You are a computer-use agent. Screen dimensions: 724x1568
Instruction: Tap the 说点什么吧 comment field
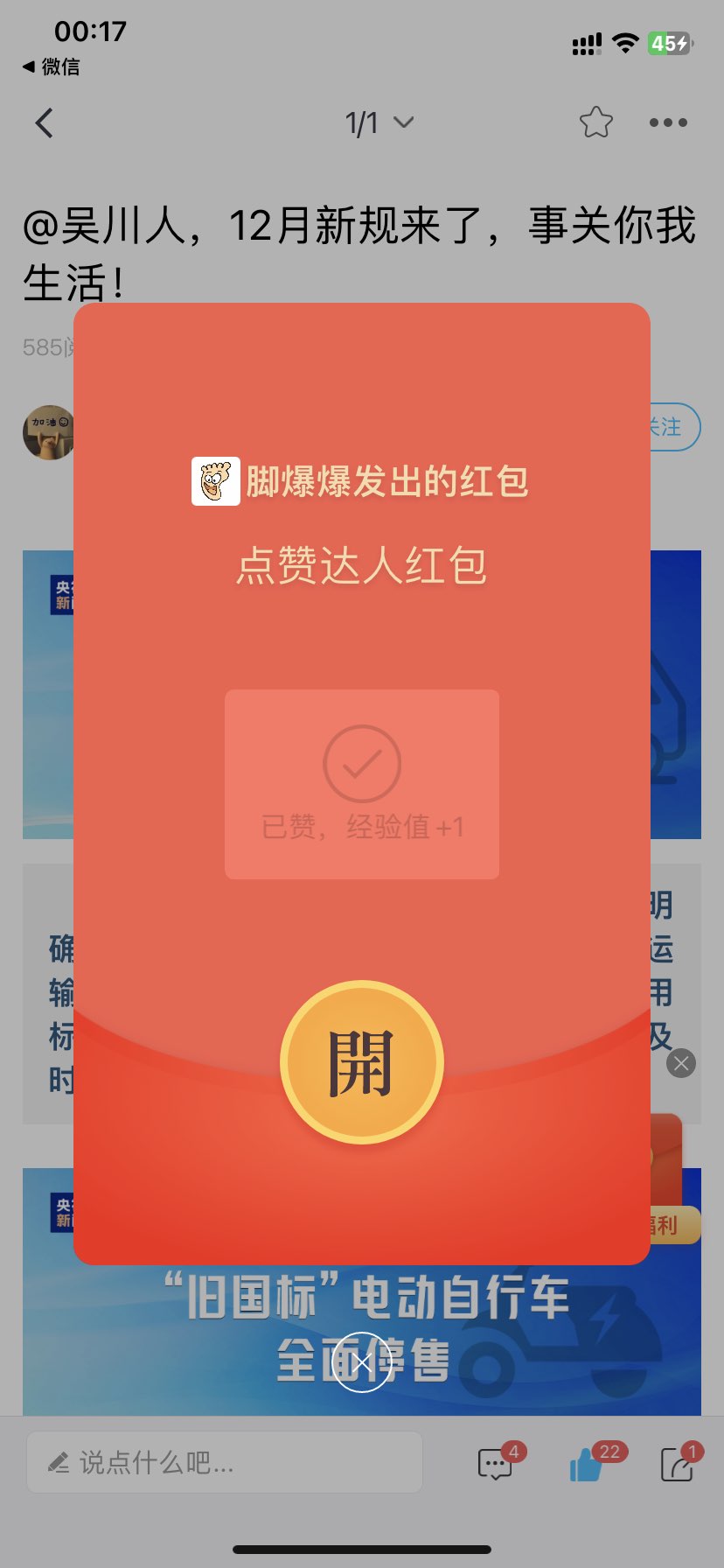tap(225, 1462)
